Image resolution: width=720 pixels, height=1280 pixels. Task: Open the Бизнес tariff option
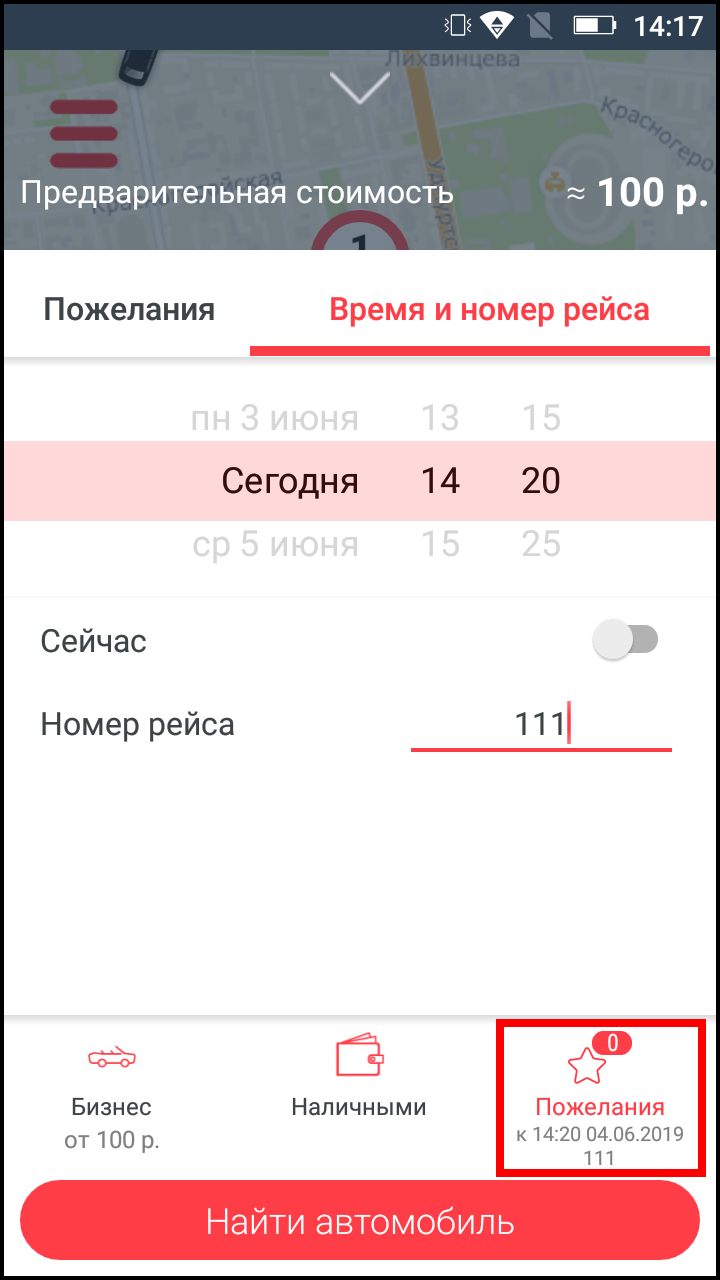(x=112, y=1096)
